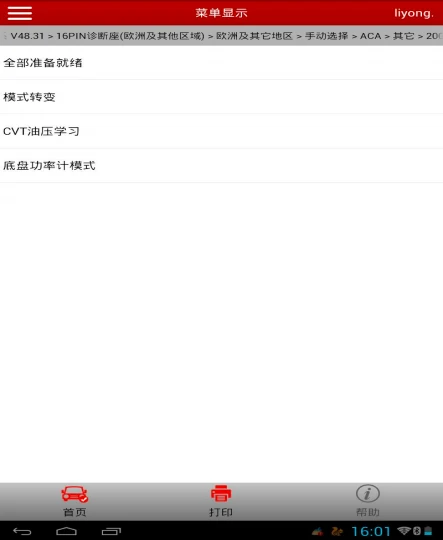Screen dimensions: 443x540
Task: Open the 模式转变 option
Action: (x=222, y=97)
